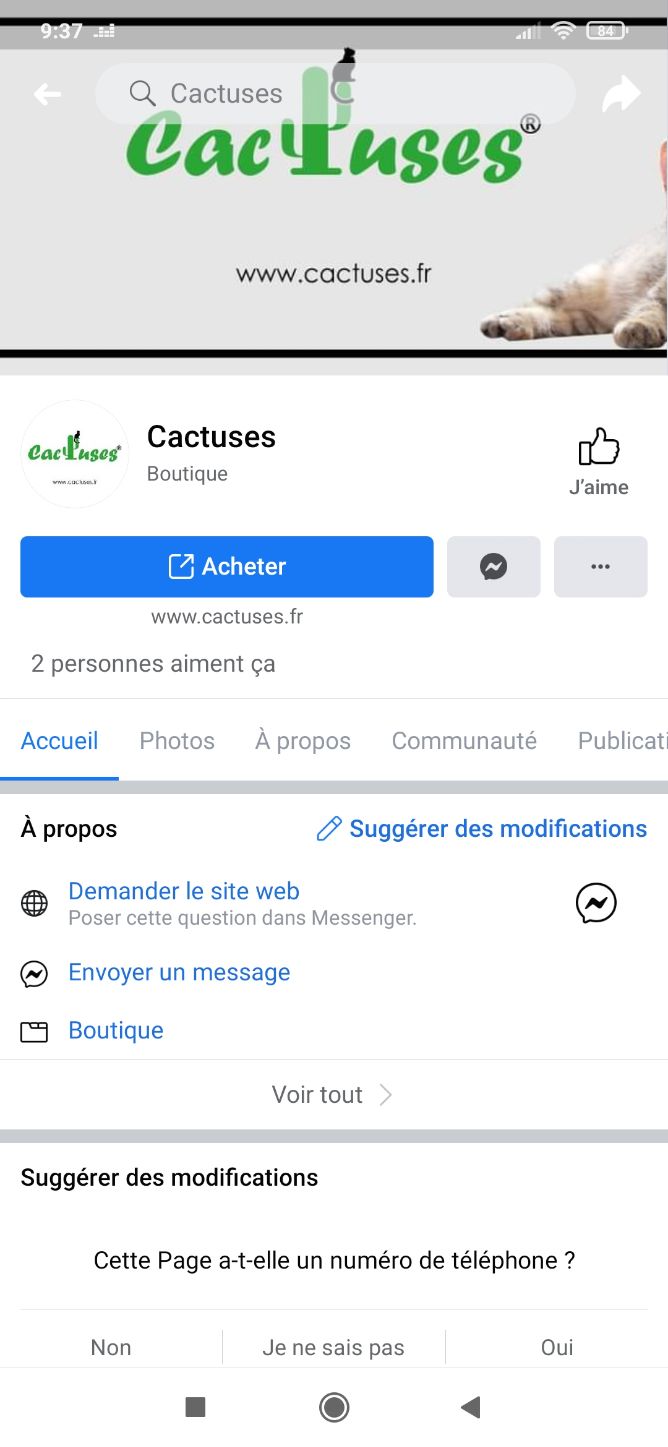Tap the Cactuses search field

(x=335, y=94)
